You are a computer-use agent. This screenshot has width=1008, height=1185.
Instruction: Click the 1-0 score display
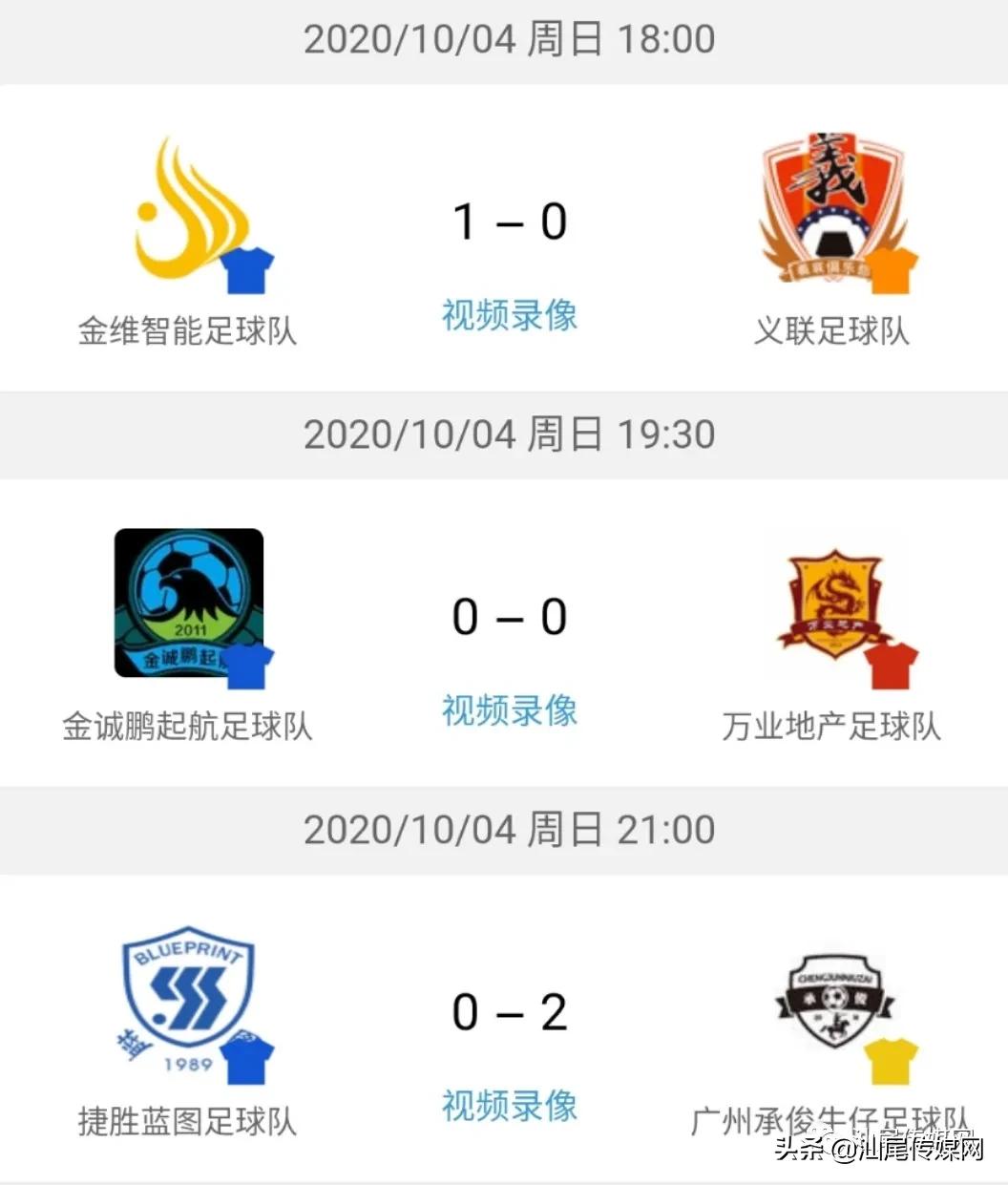511,220
